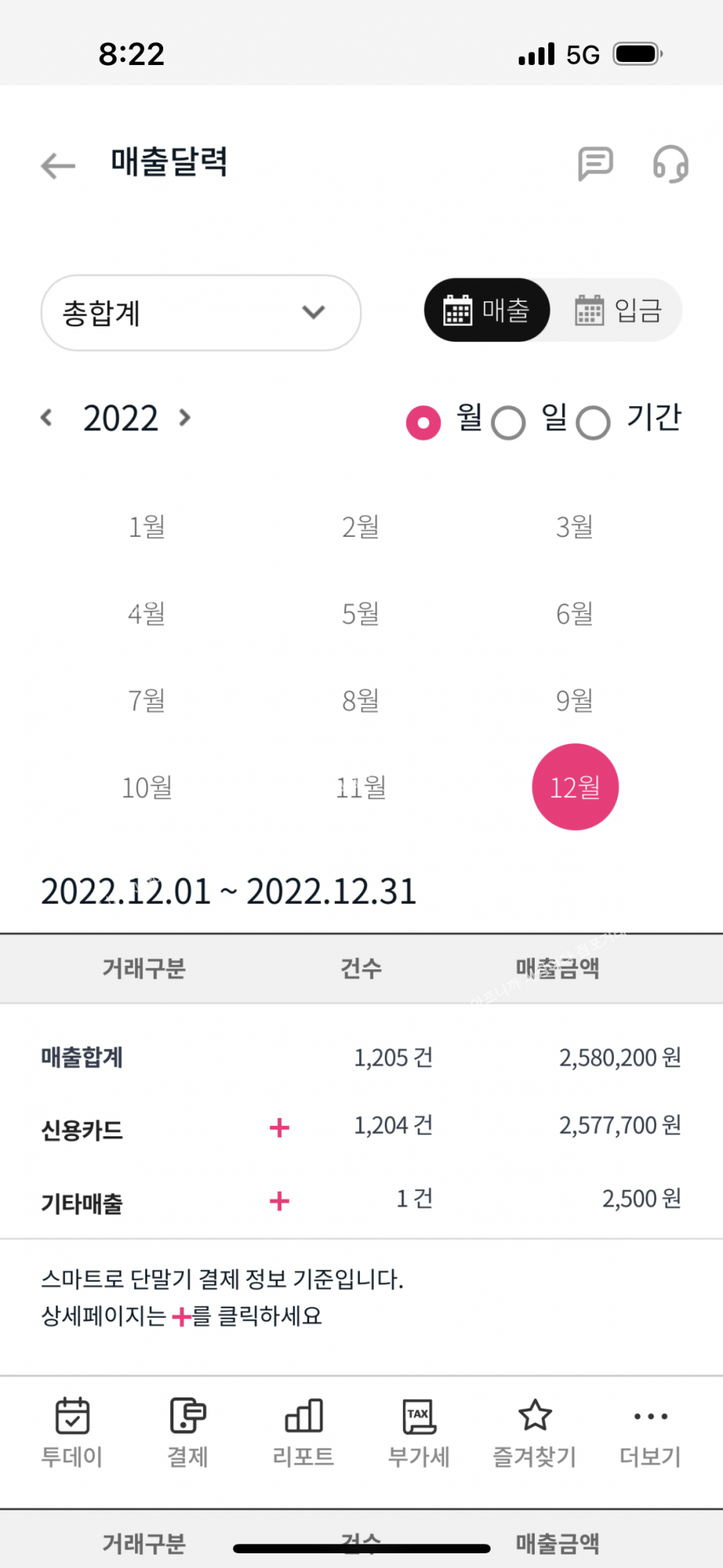Screen dimensions: 723x1568
Task: Go to previous year before 2022
Action: pos(46,418)
